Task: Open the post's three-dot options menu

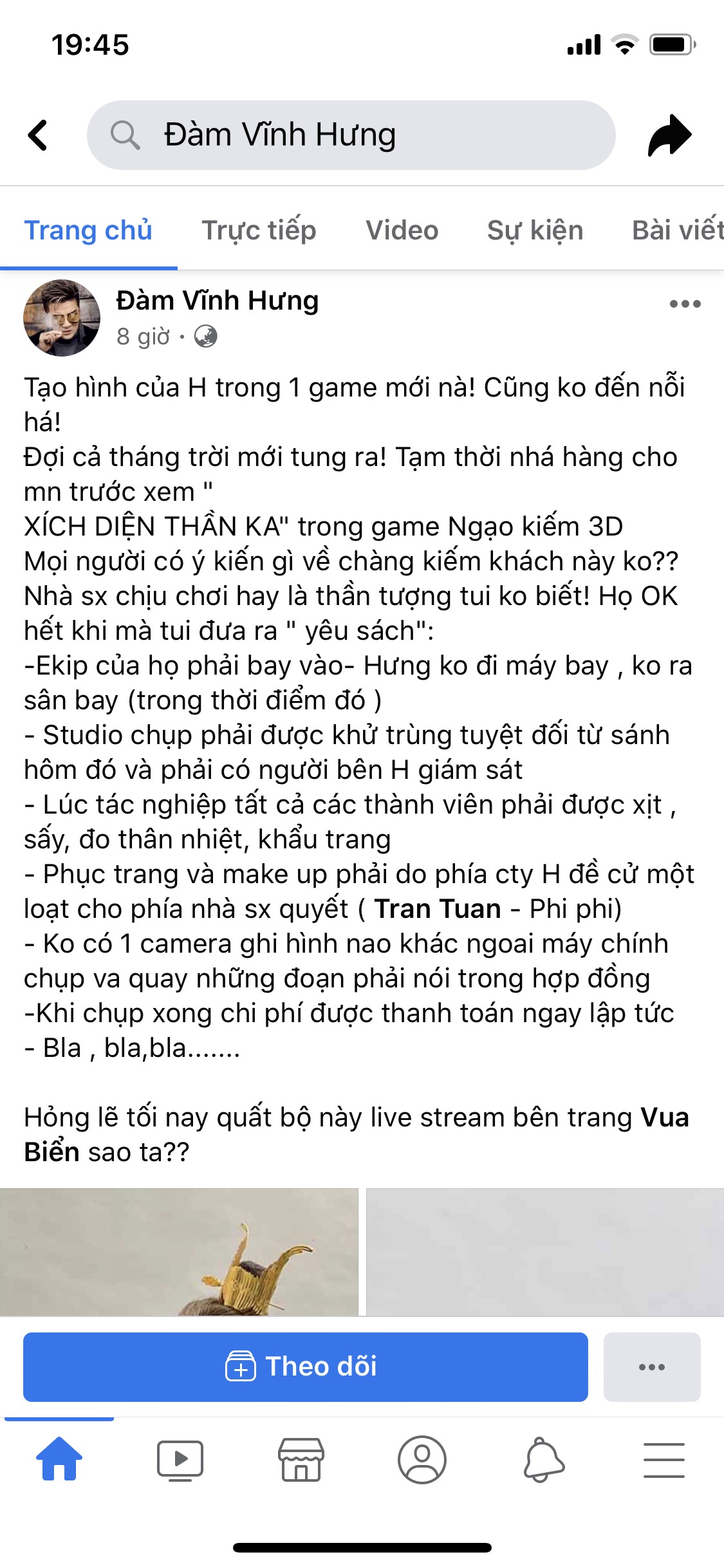Action: coord(685,304)
